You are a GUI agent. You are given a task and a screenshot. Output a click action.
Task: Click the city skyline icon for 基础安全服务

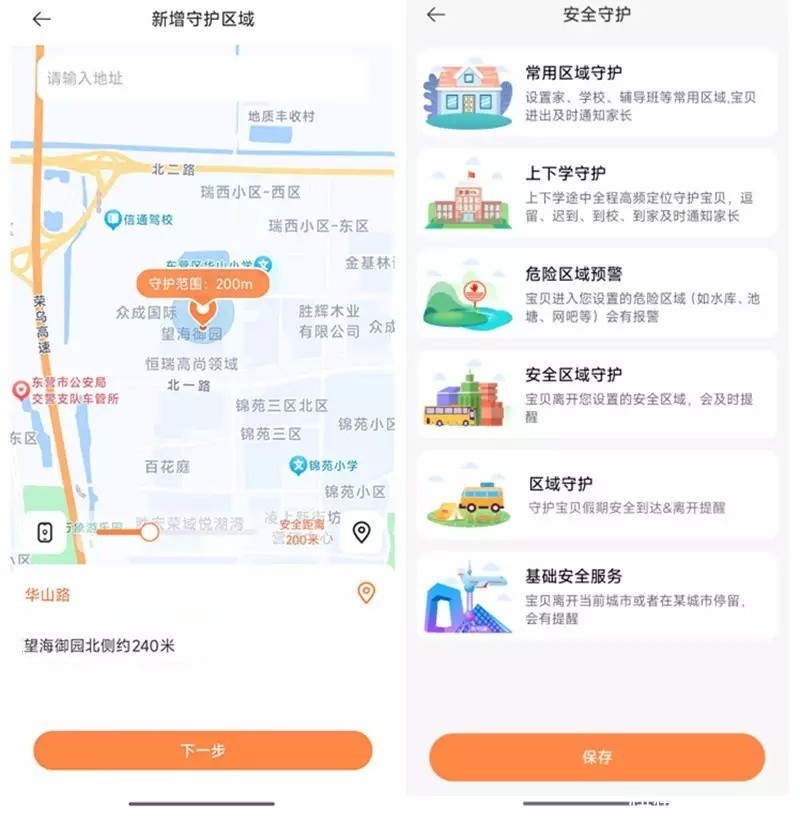click(466, 598)
